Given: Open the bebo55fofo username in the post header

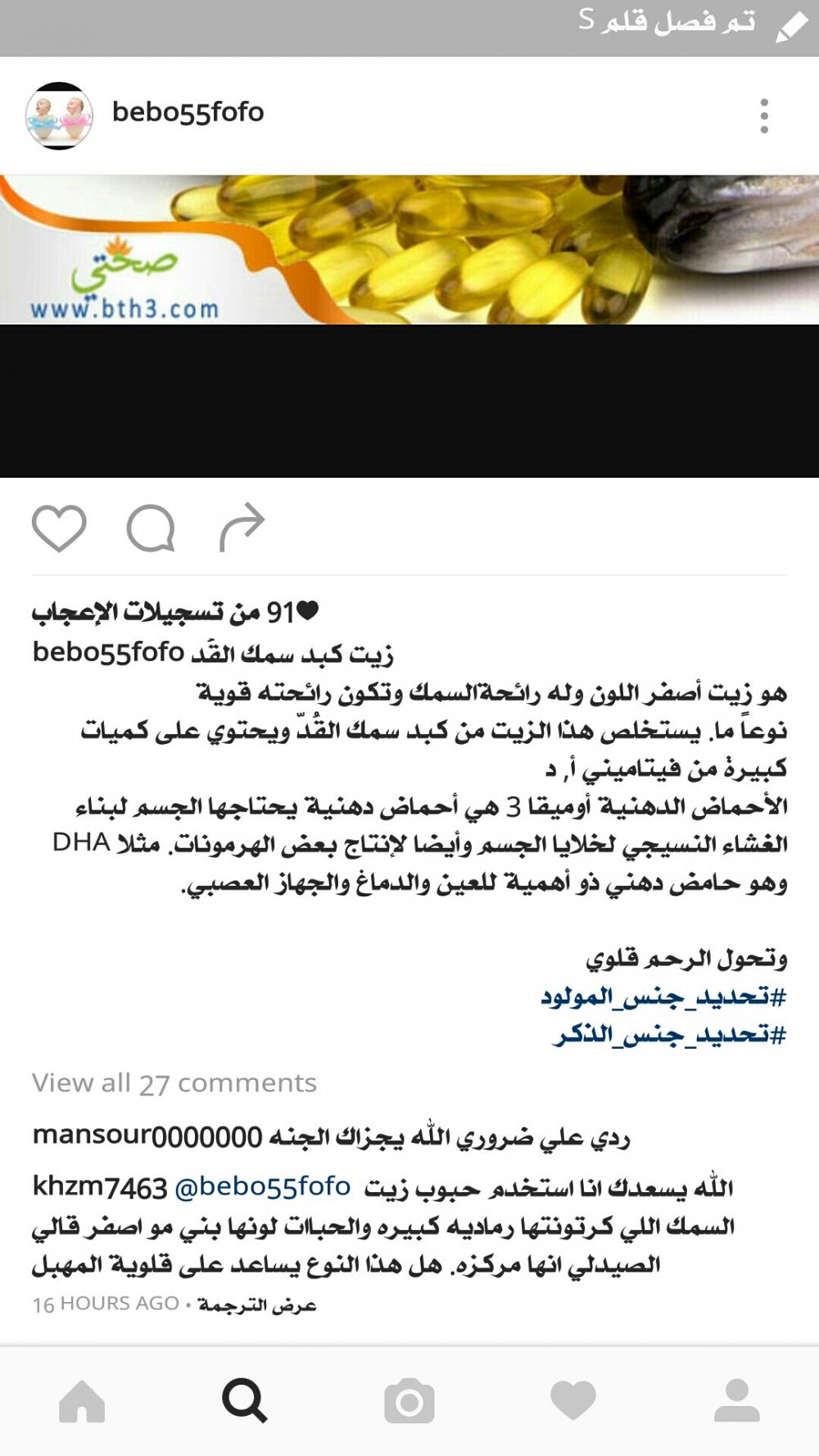Looking at the screenshot, I should pos(188,112).
